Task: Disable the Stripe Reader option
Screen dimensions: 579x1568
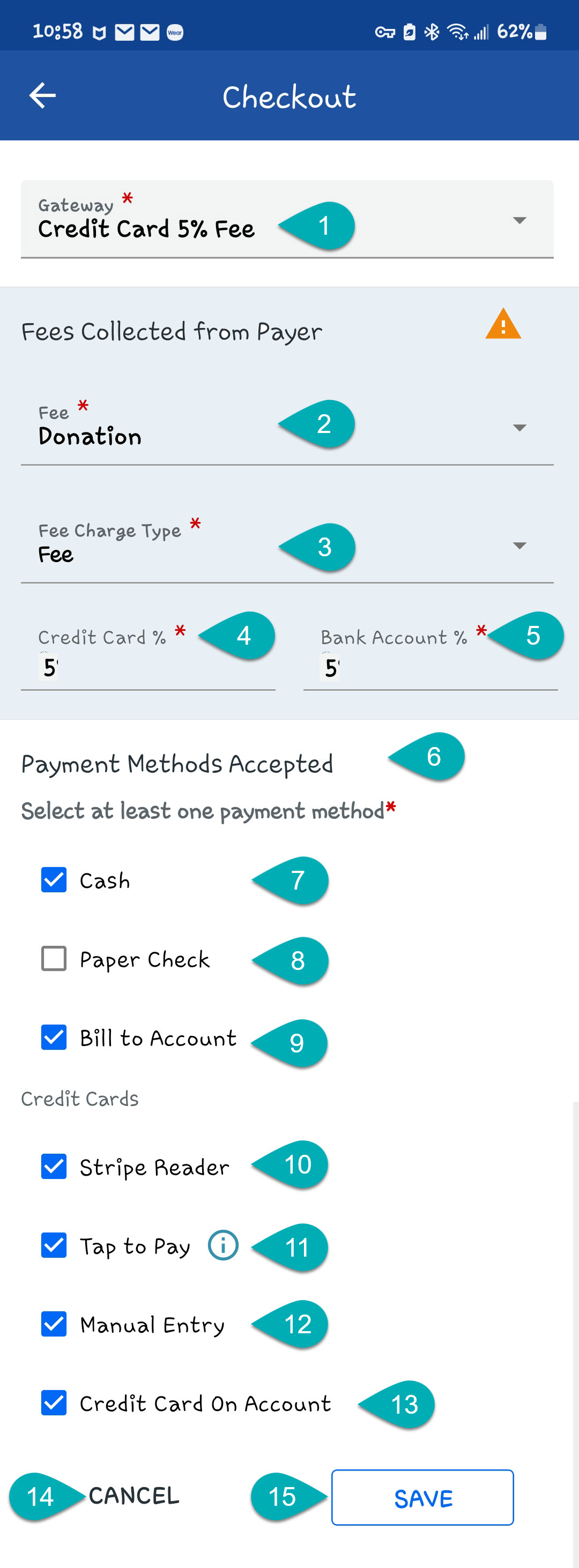Action: [x=54, y=1166]
